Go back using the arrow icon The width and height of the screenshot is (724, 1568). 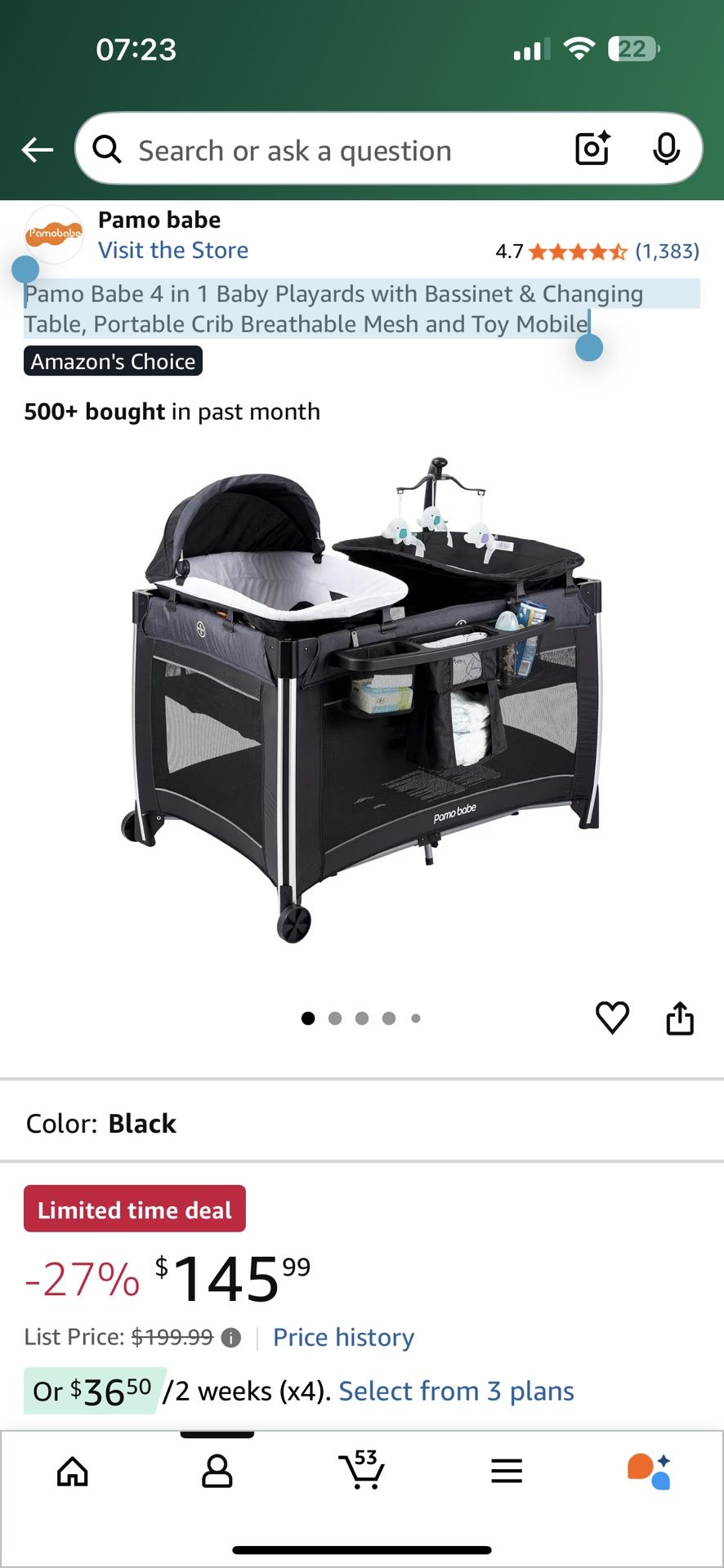click(38, 150)
